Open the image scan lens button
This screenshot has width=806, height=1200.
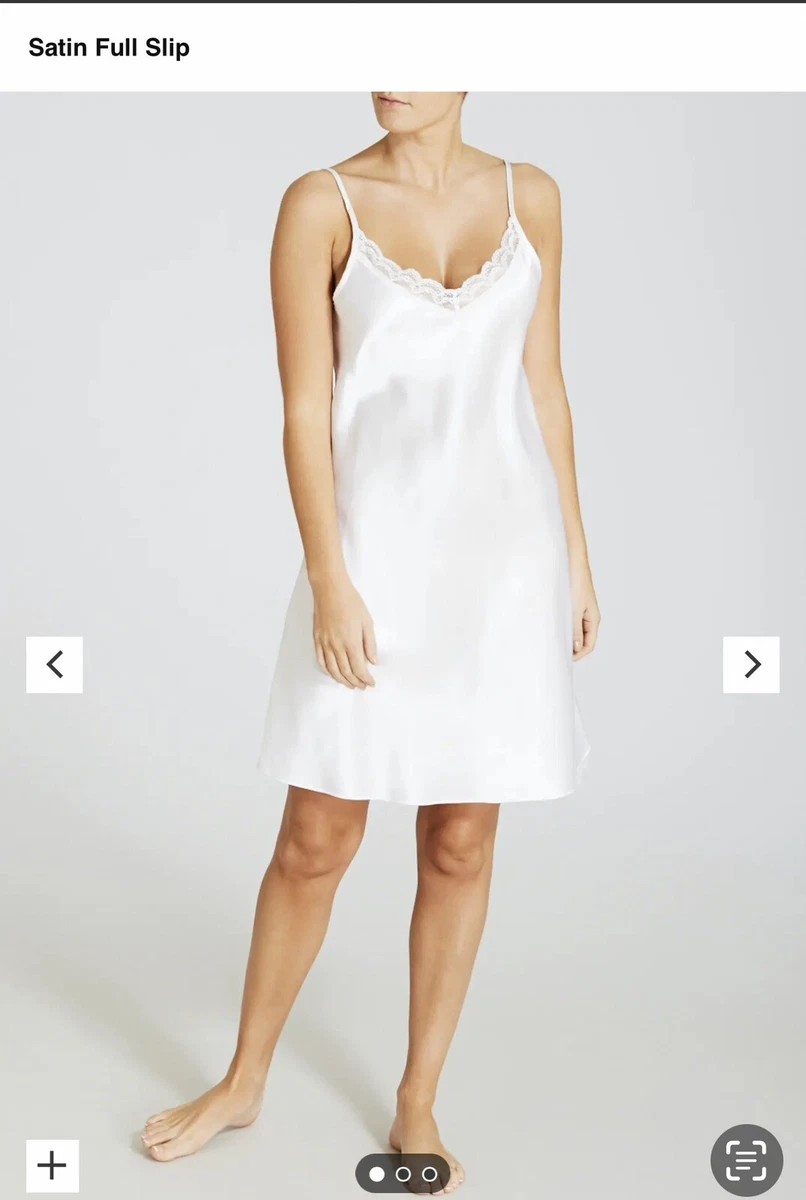click(x=746, y=1160)
